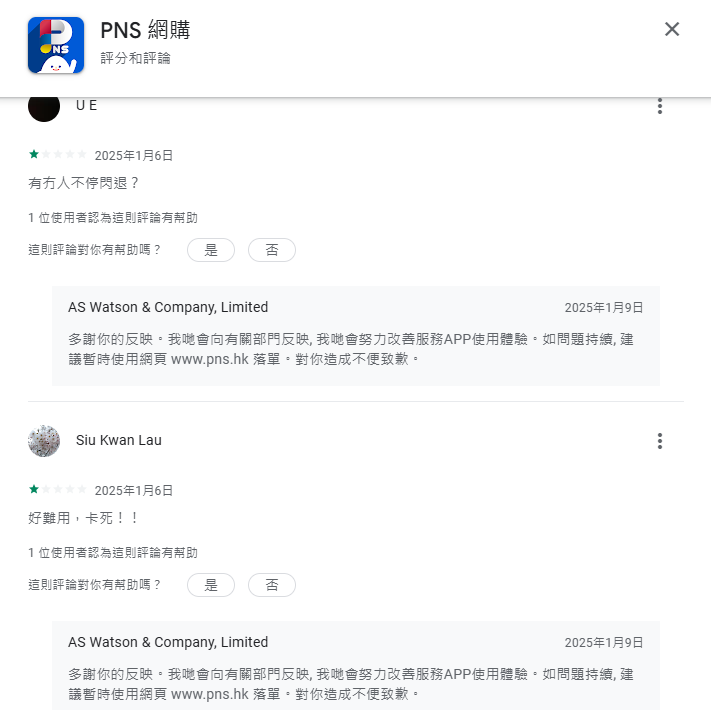Mark U E's review as helpful (是)
This screenshot has width=711, height=710.
[211, 250]
